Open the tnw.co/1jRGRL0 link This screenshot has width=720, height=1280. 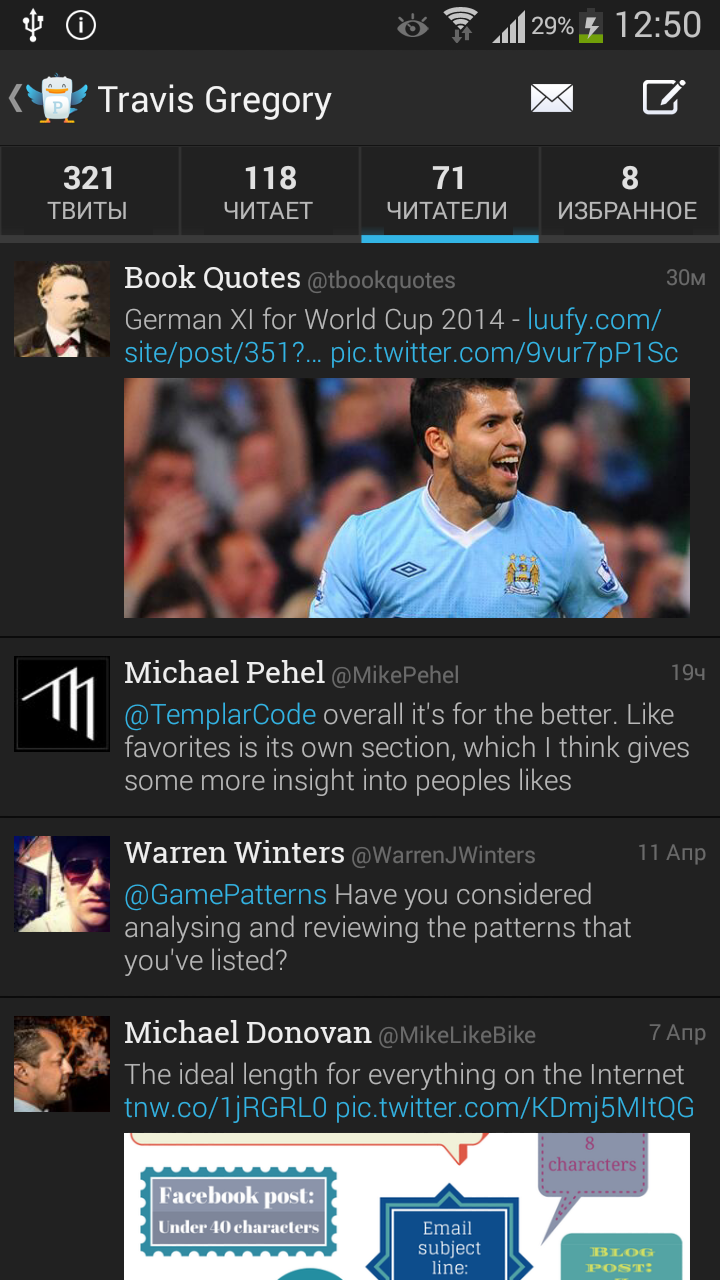(225, 1108)
